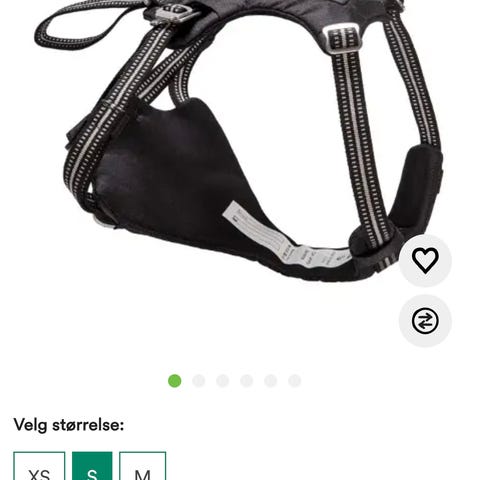
Task: Pick size M
Action: pos(143,466)
